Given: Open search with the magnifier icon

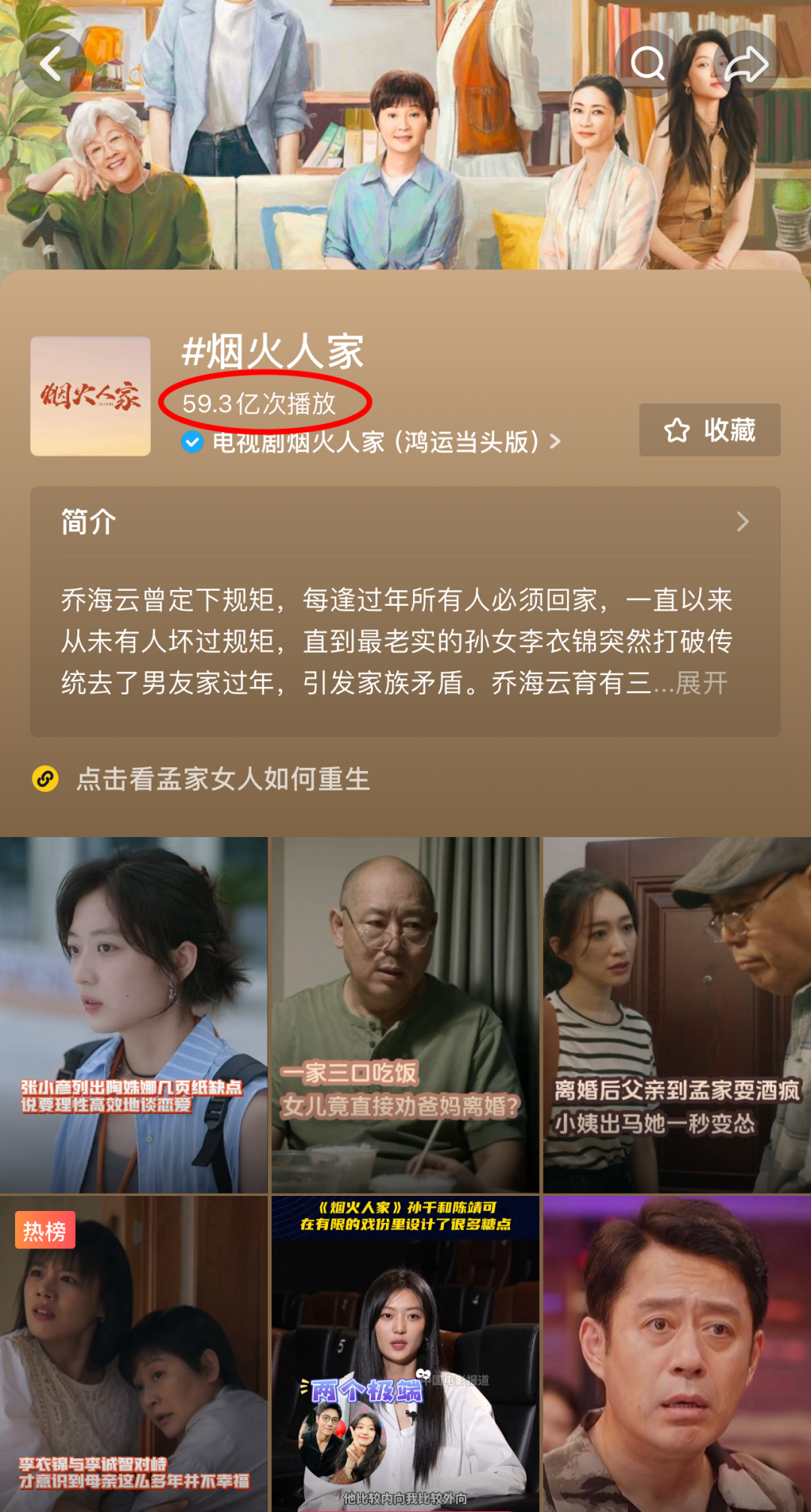Looking at the screenshot, I should pos(647,65).
